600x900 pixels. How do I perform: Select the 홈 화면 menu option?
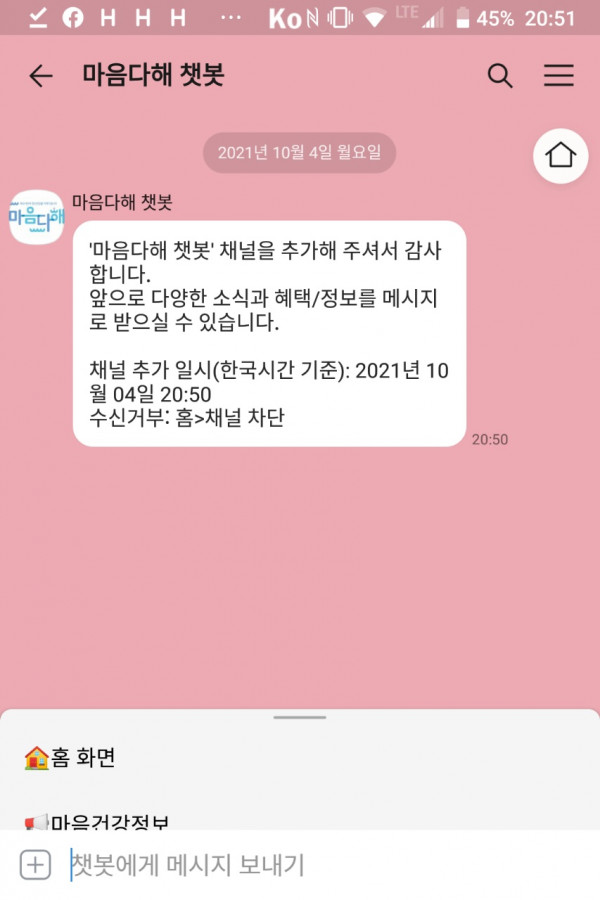[x=70, y=758]
